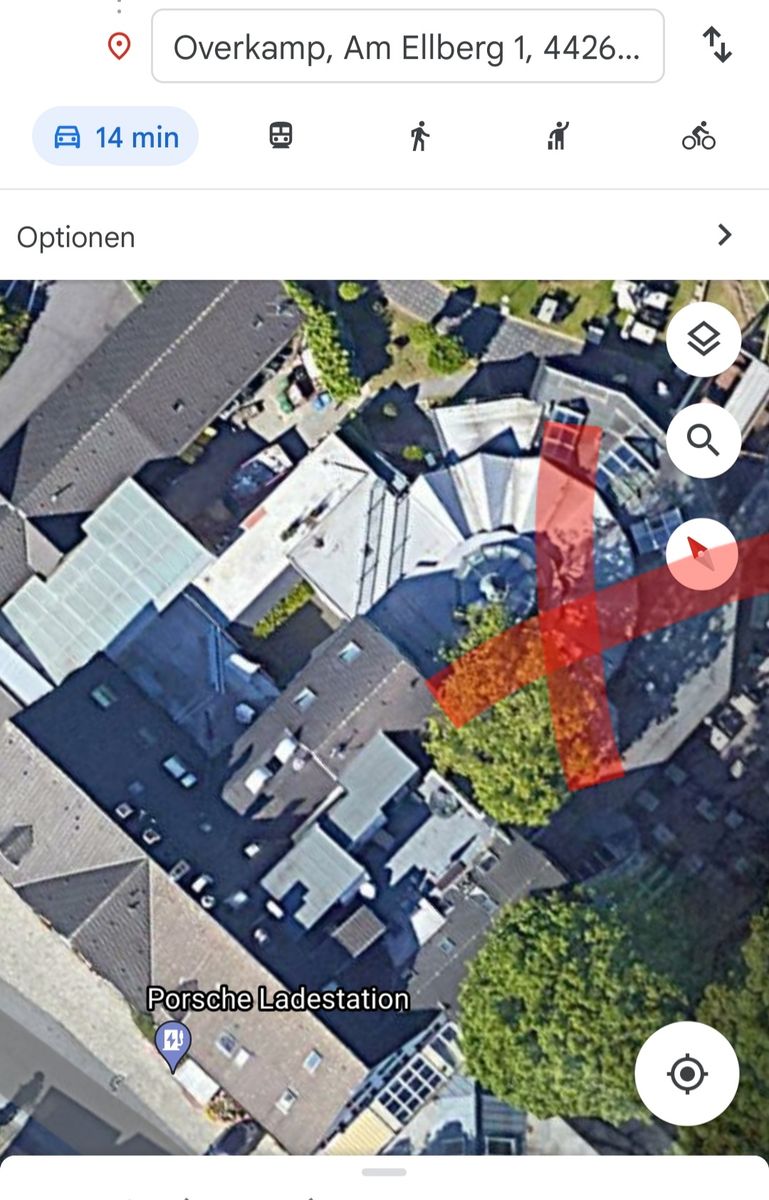Switch to public transit mode
This screenshot has height=1200, width=769.
281,136
